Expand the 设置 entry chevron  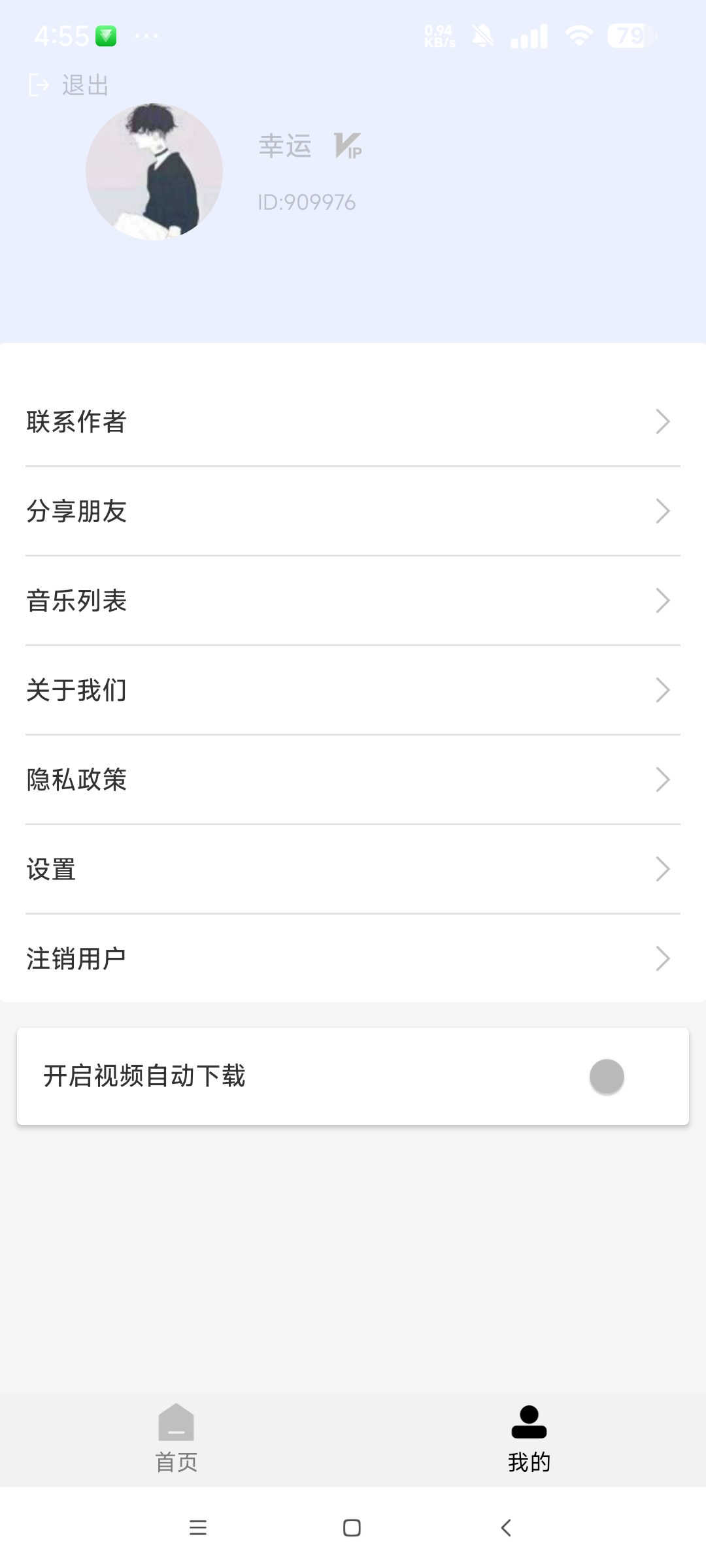pyautogui.click(x=664, y=869)
